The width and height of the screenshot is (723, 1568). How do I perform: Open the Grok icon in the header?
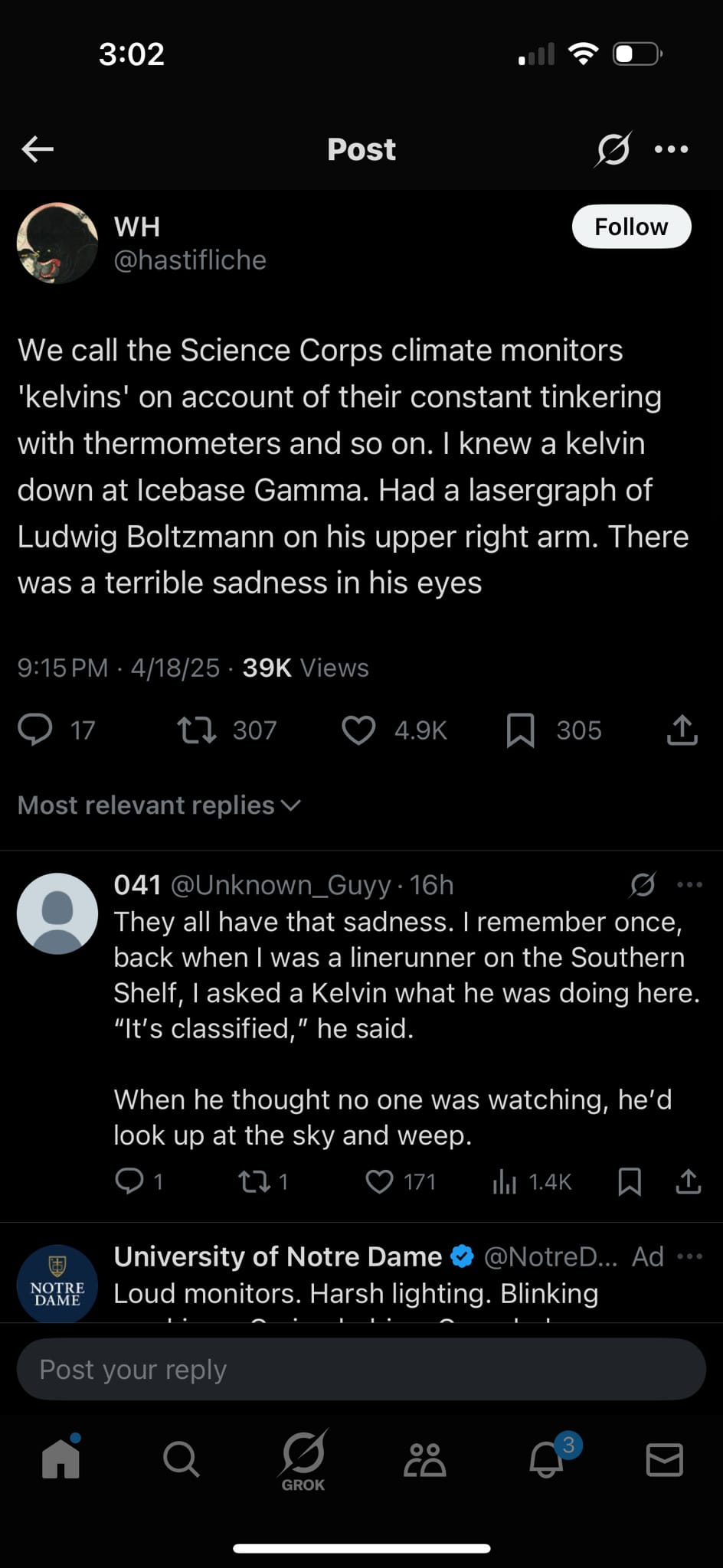pos(613,149)
